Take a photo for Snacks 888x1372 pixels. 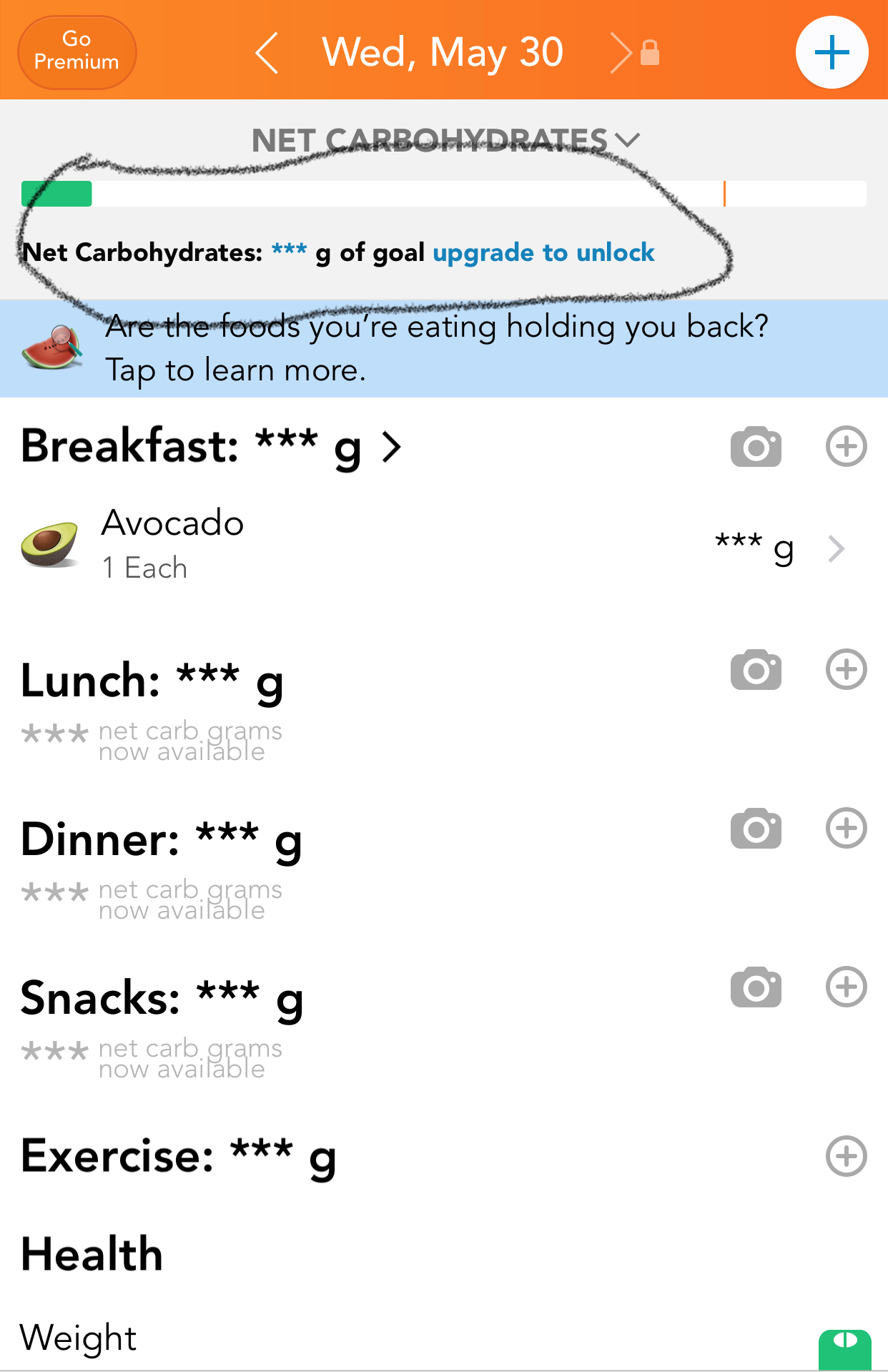click(756, 987)
